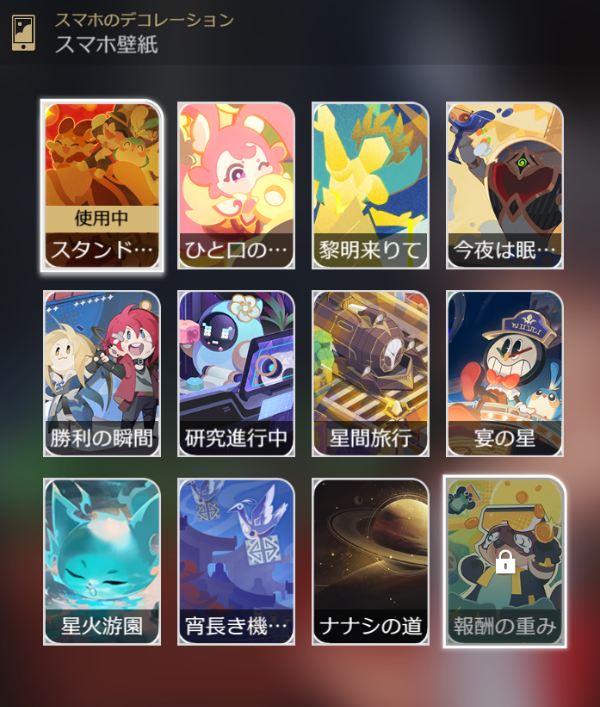Select the 星火游園 wallpaper

pyautogui.click(x=102, y=561)
